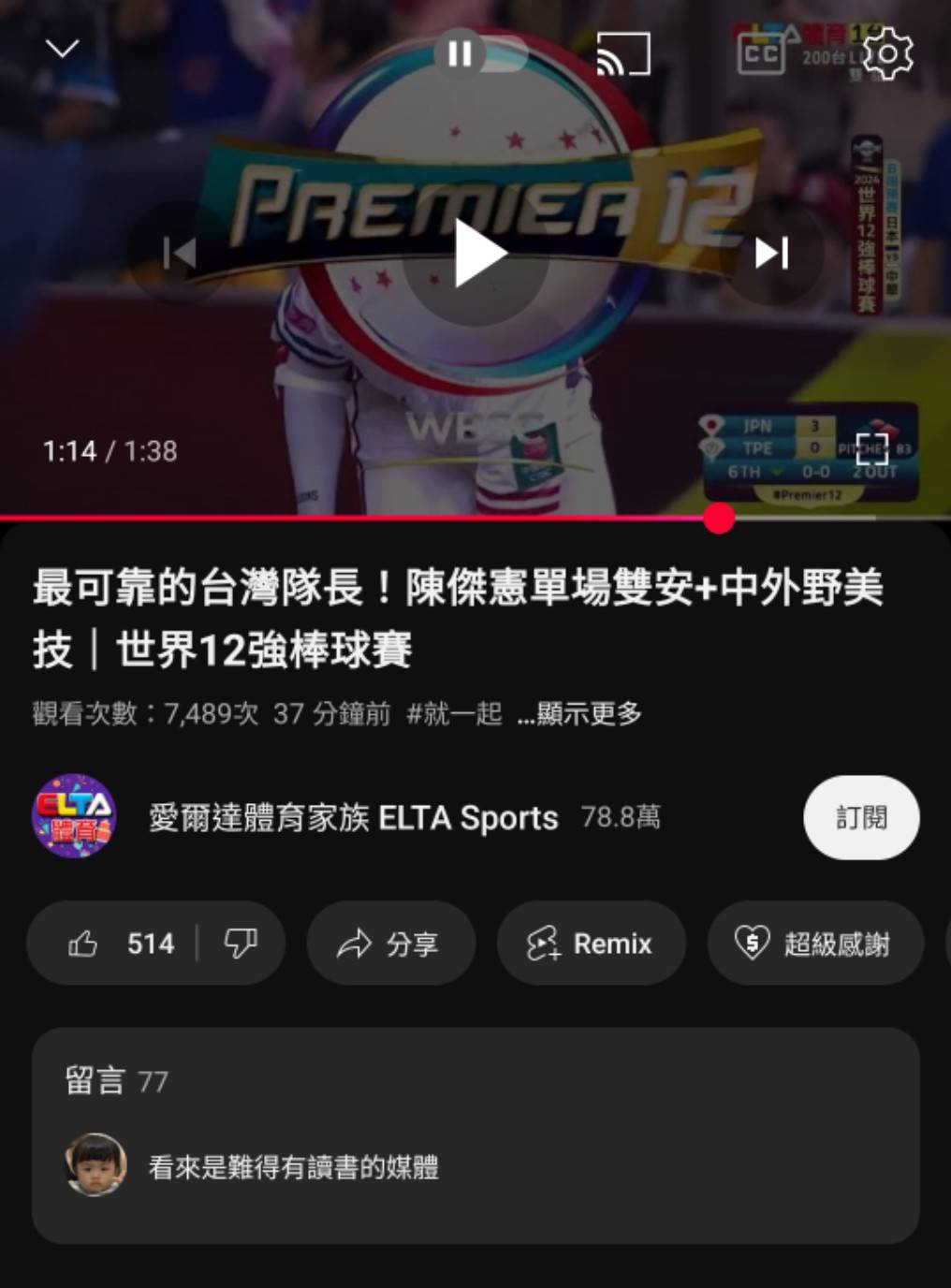Toggle the autoplay switch
This screenshot has width=951, height=1288.
[x=480, y=53]
